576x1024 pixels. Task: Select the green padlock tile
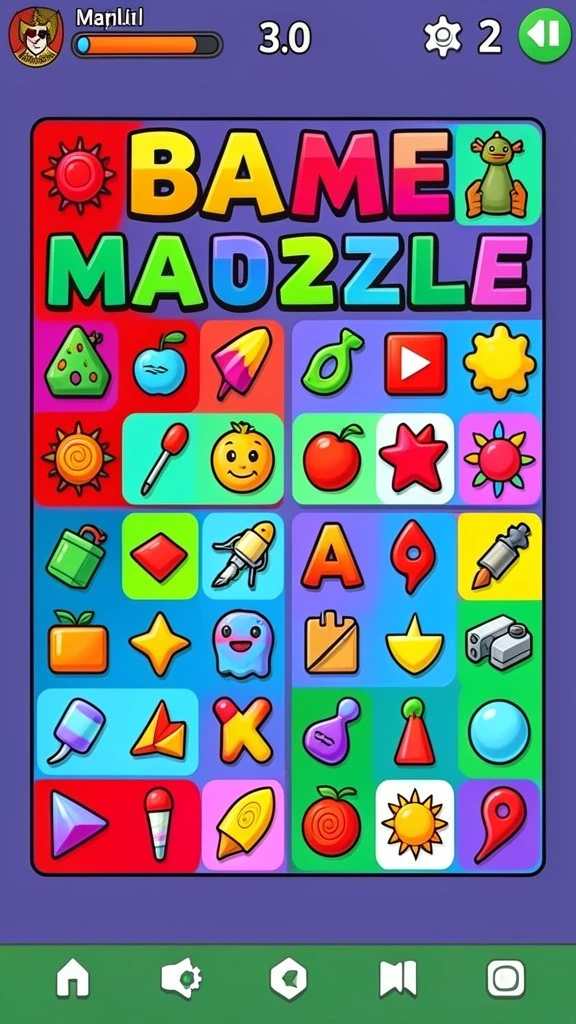pyautogui.click(x=77, y=556)
